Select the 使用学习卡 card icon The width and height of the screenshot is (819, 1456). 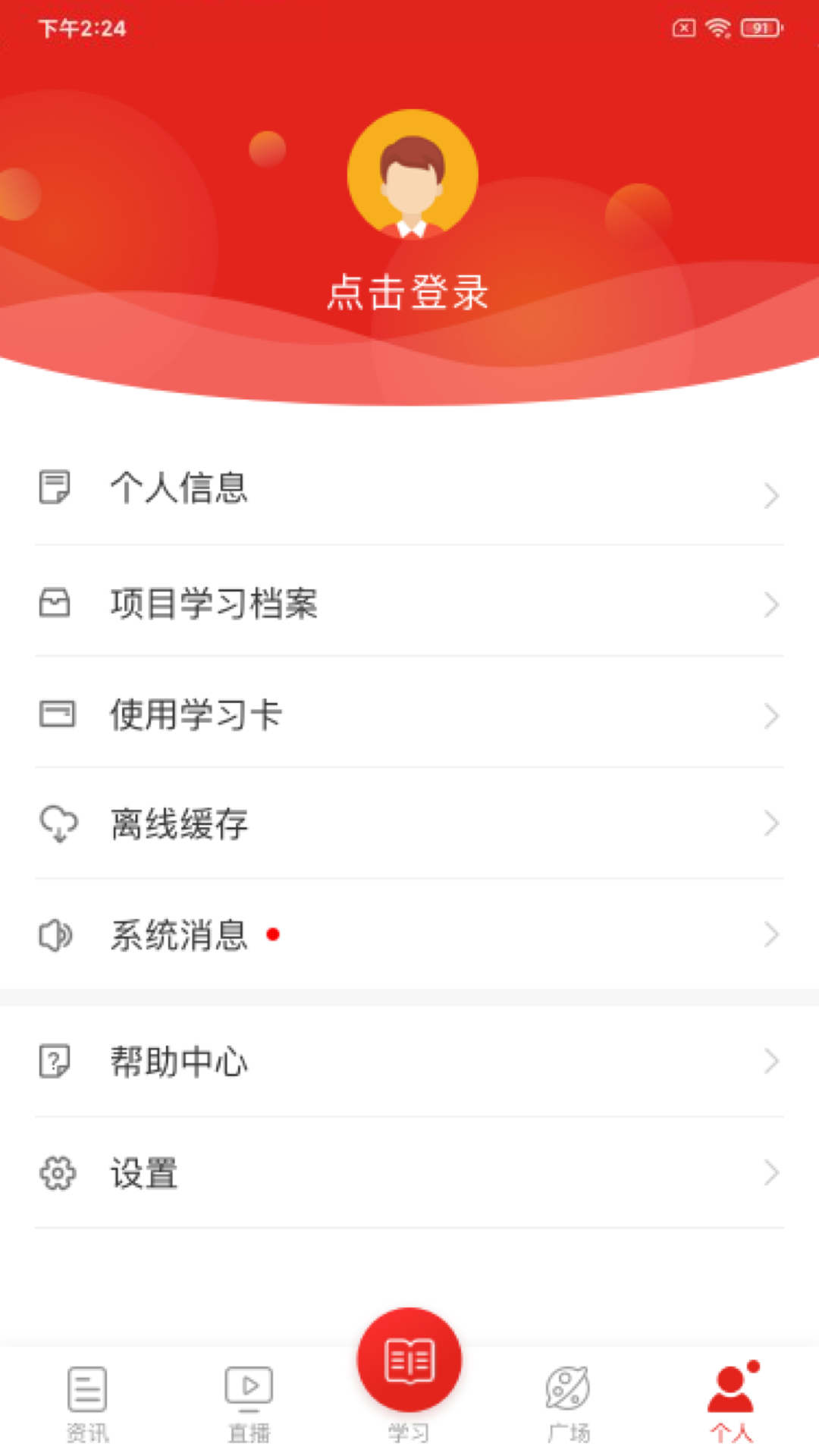click(x=54, y=714)
